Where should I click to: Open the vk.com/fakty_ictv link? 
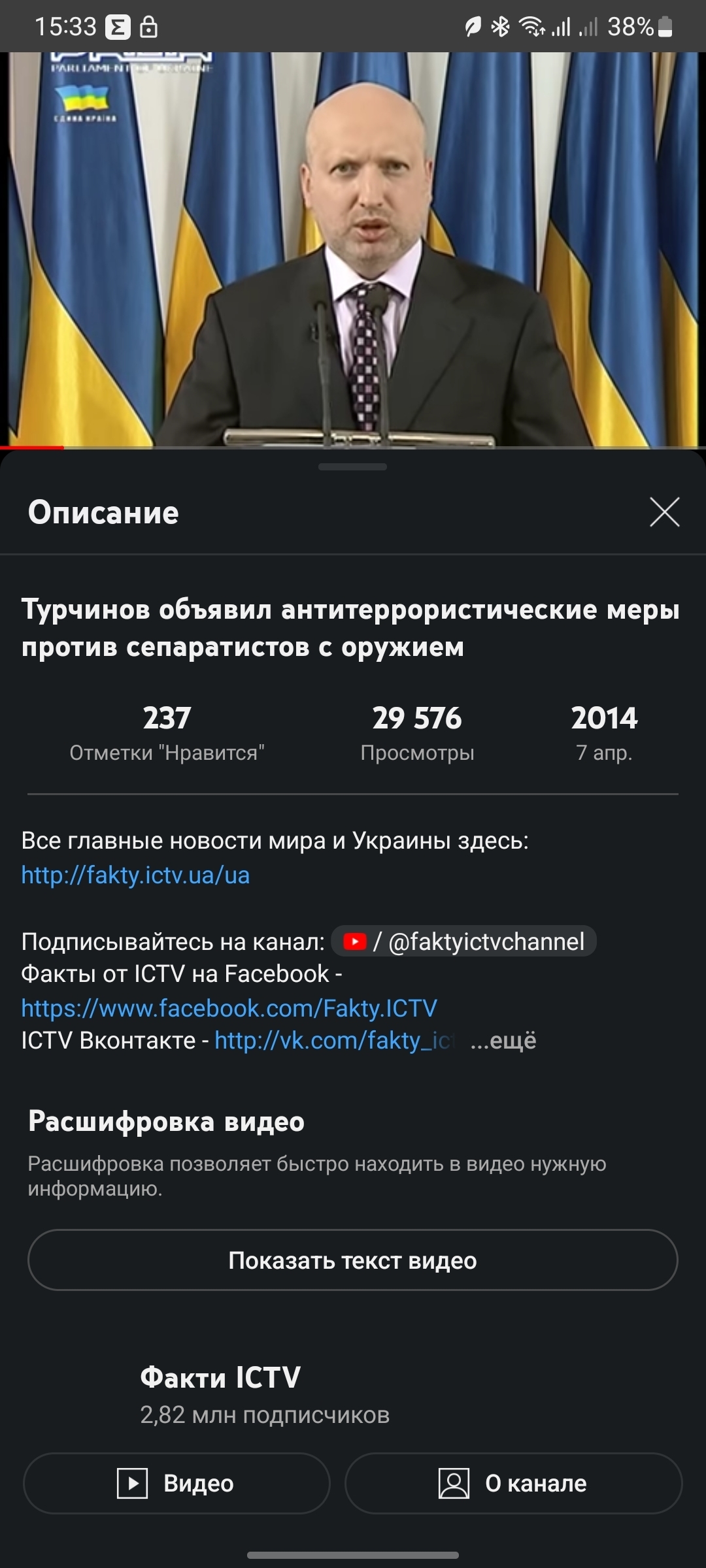(333, 1040)
